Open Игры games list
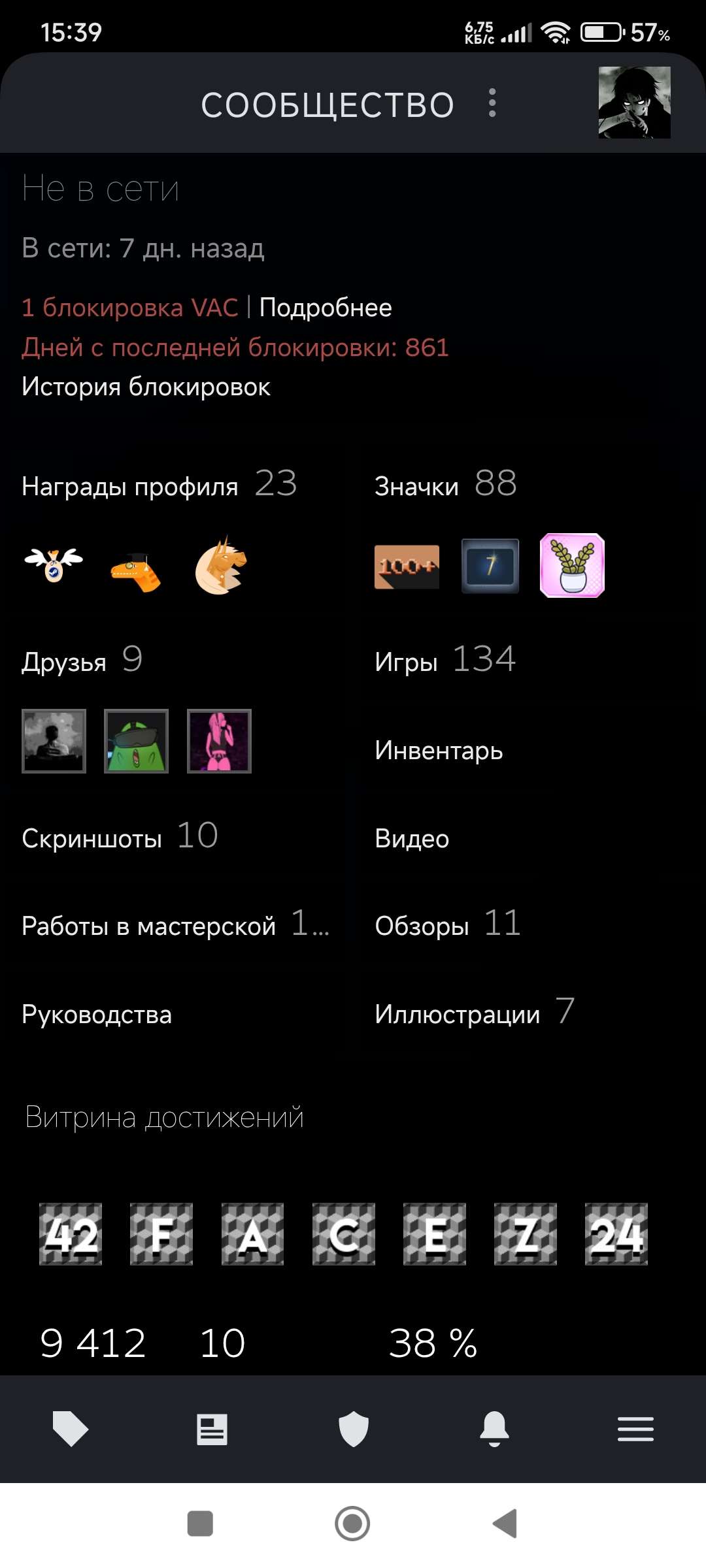Image resolution: width=706 pixels, height=1568 pixels. (x=407, y=662)
